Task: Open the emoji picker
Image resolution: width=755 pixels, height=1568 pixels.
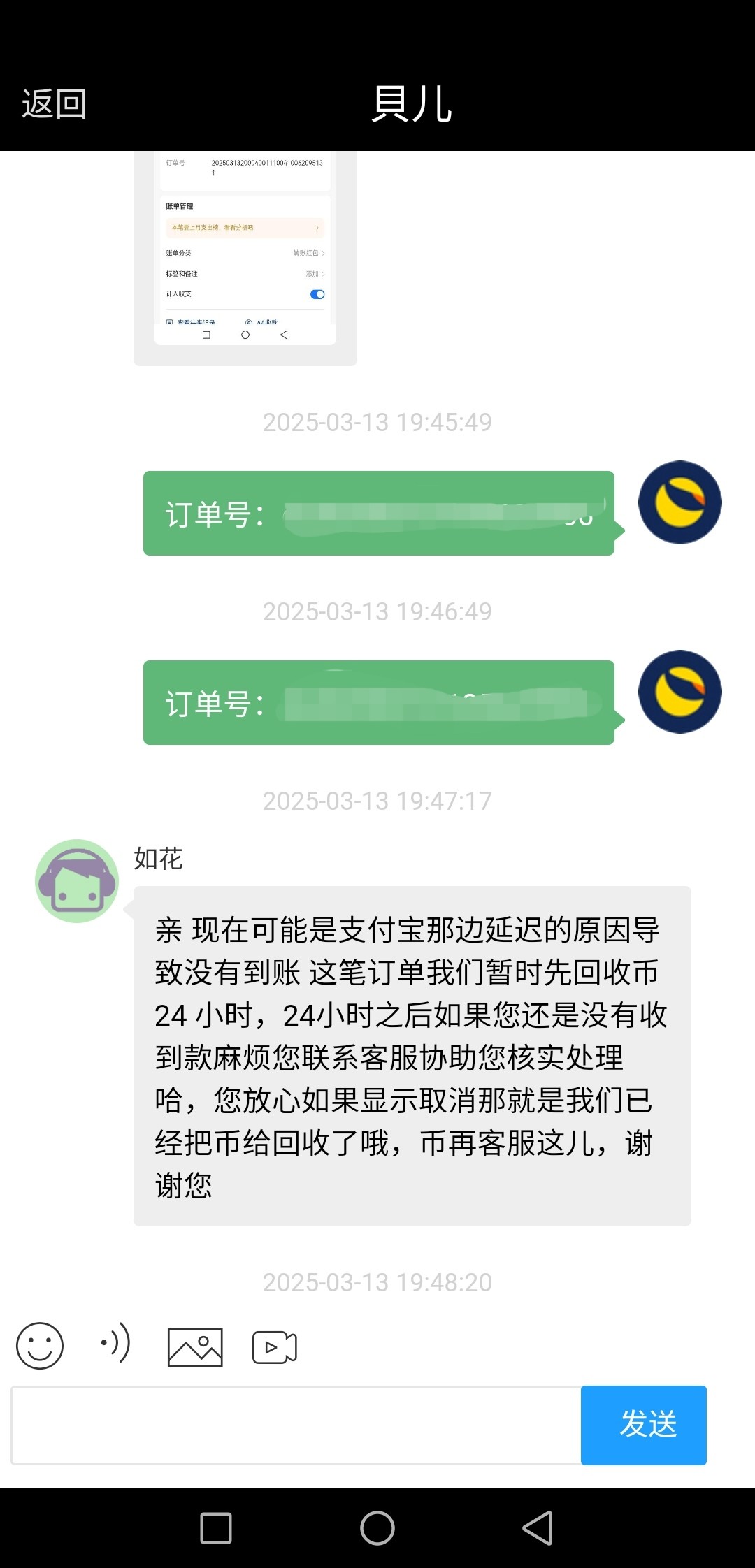Action: coord(40,1345)
